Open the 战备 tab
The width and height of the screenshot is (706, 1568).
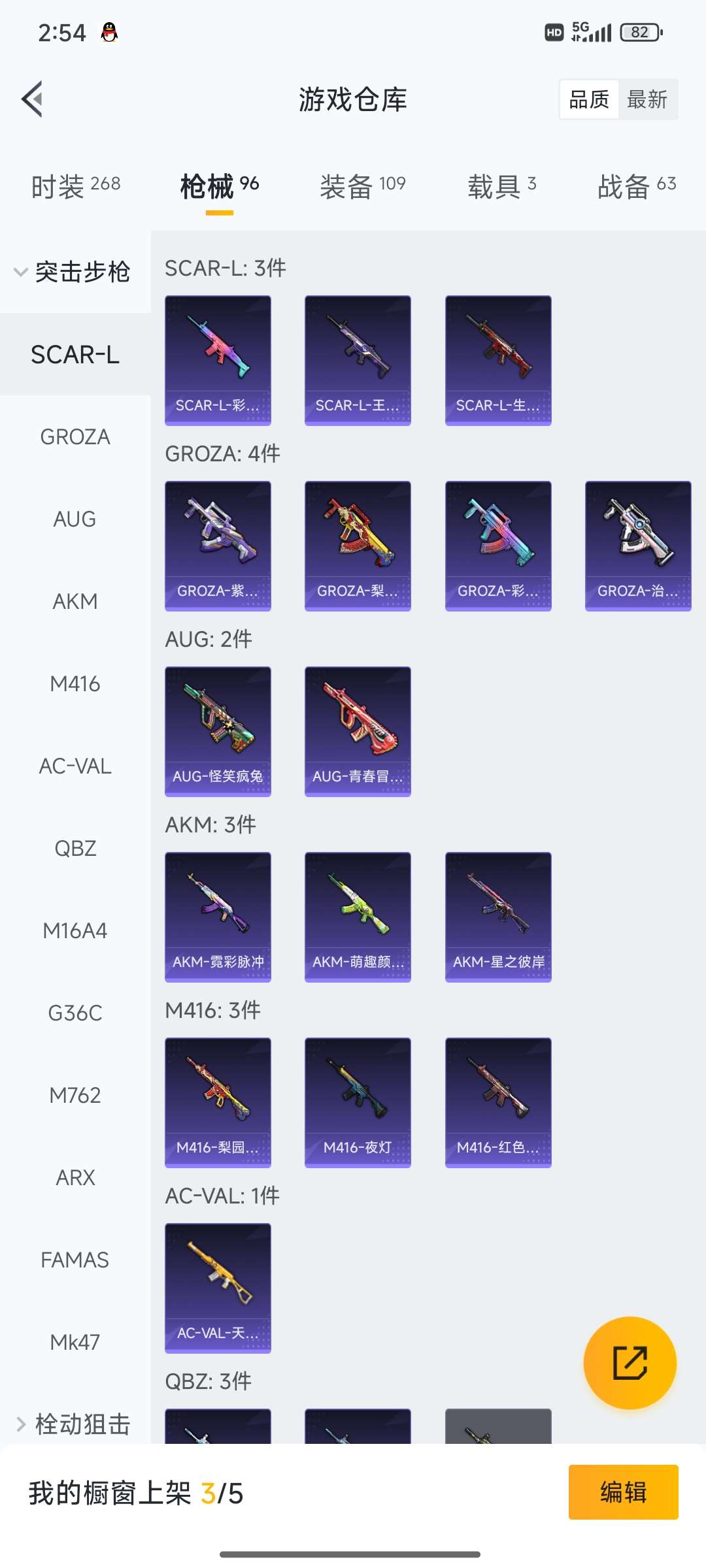pos(637,186)
